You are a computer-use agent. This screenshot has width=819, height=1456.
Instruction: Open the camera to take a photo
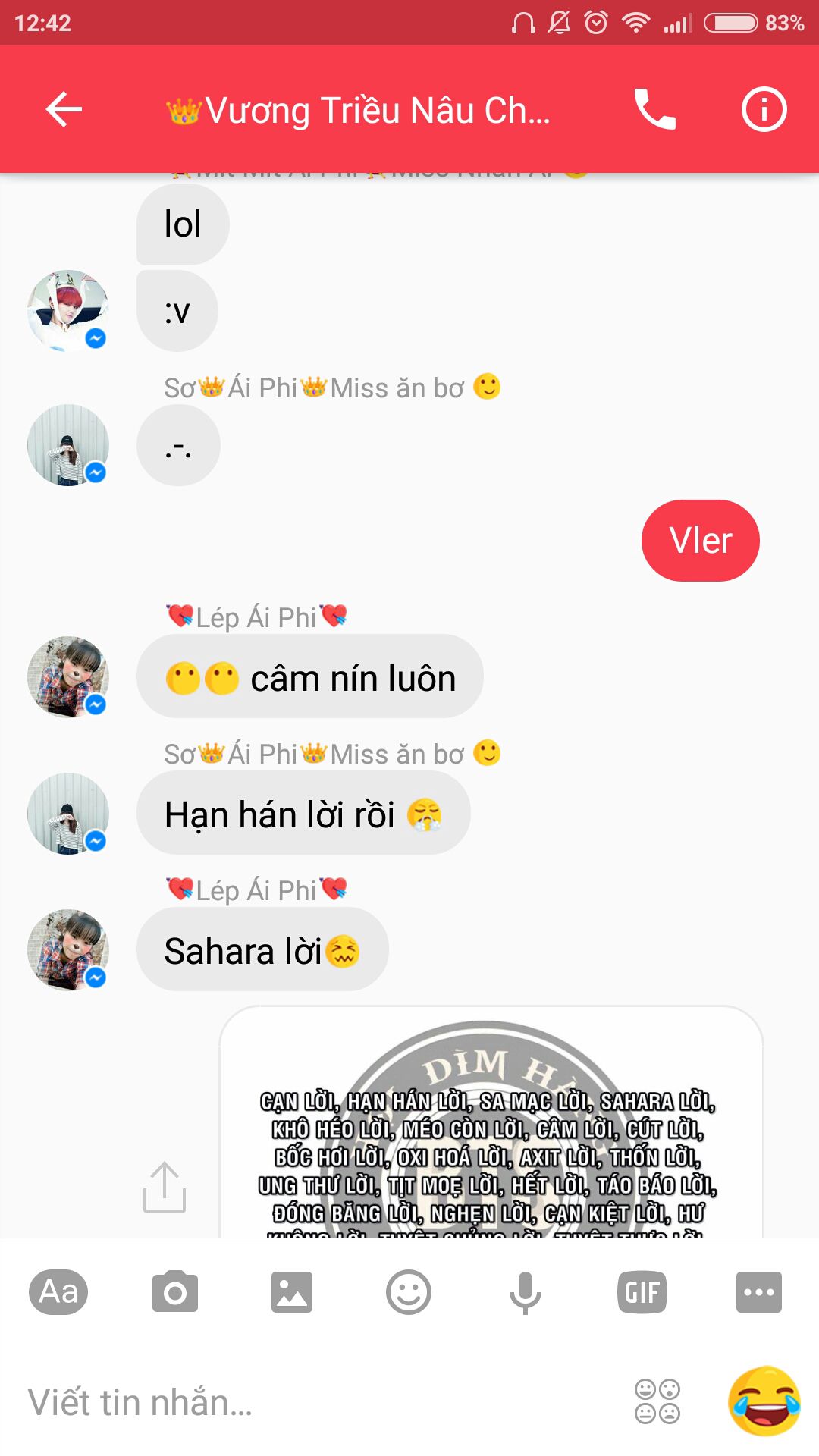(175, 1291)
